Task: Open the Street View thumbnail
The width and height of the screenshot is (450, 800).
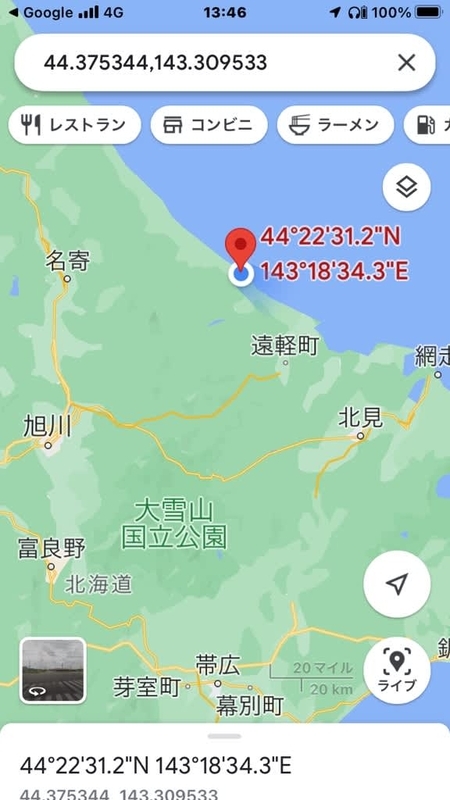Action: 53,670
